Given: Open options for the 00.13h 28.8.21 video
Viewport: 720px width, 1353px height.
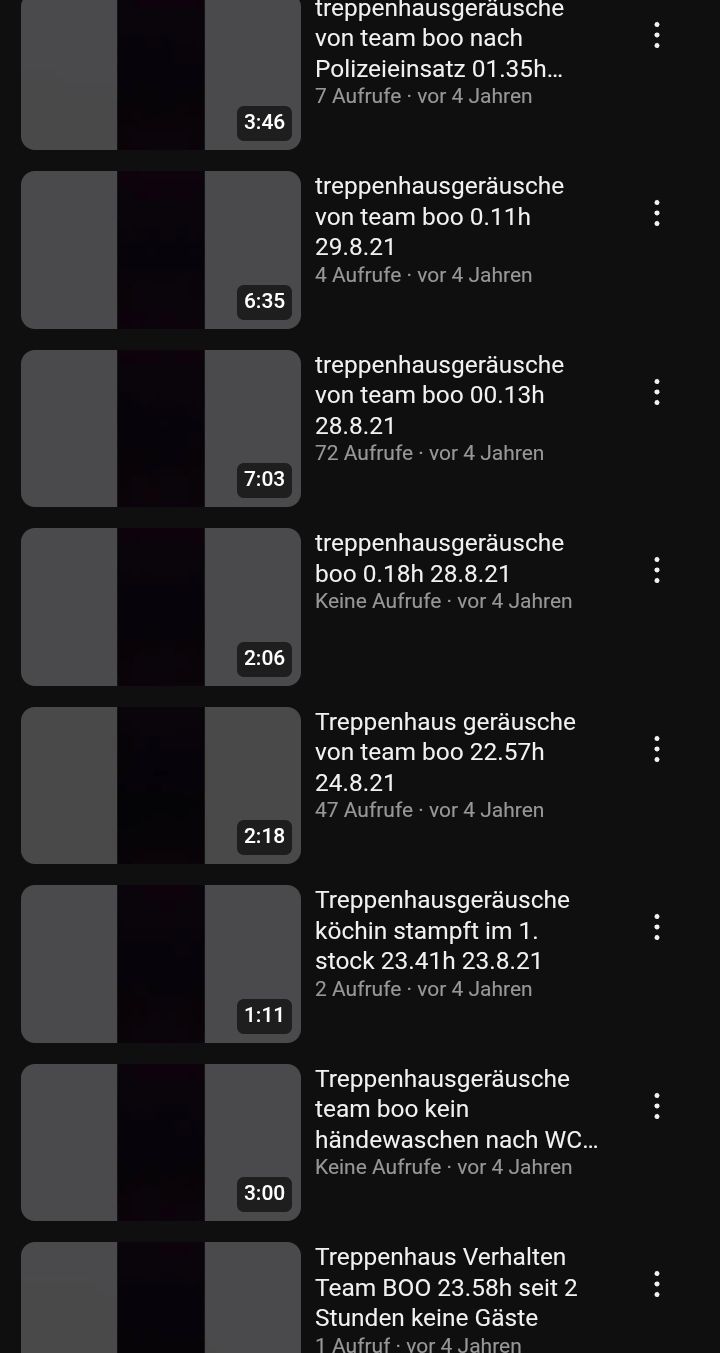Looking at the screenshot, I should [656, 392].
